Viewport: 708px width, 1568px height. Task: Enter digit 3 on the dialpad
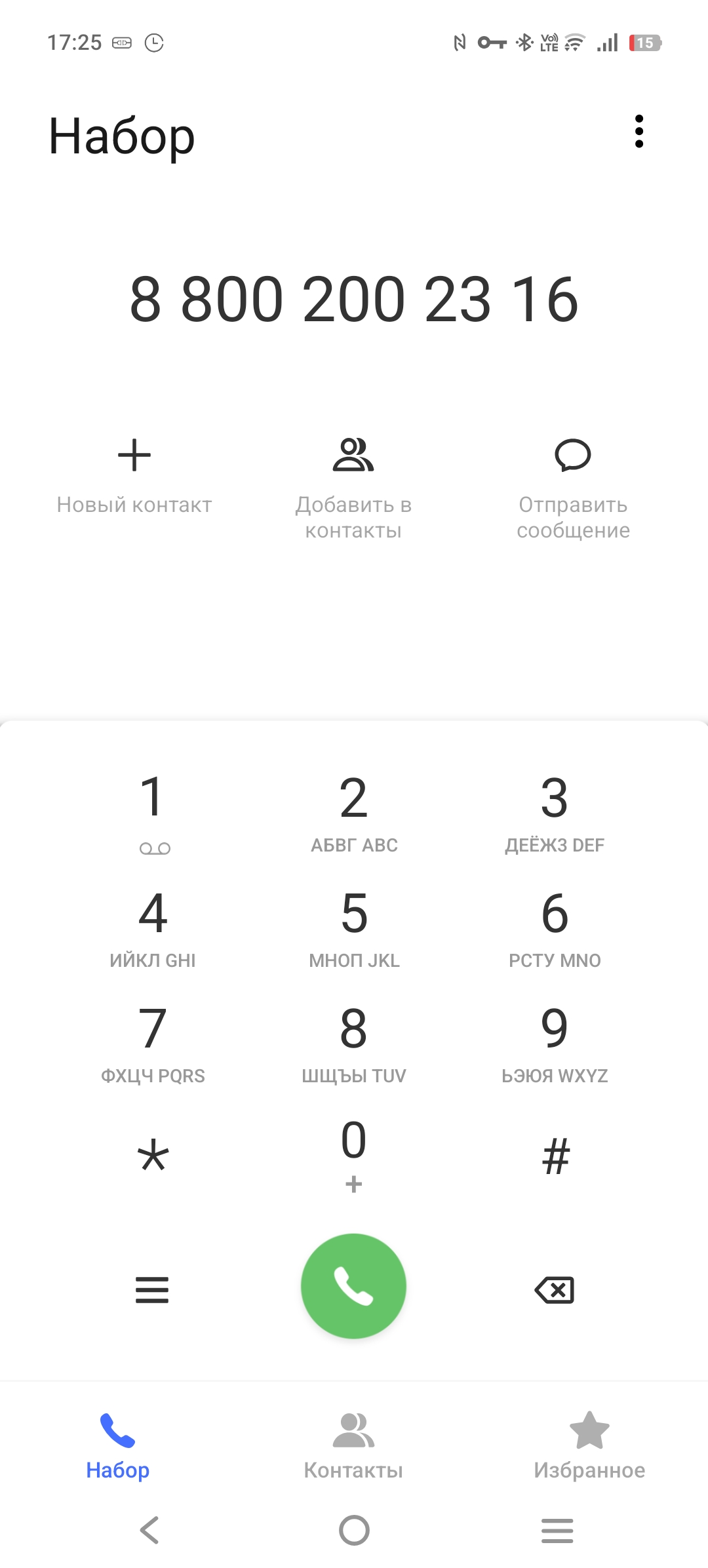click(x=555, y=813)
